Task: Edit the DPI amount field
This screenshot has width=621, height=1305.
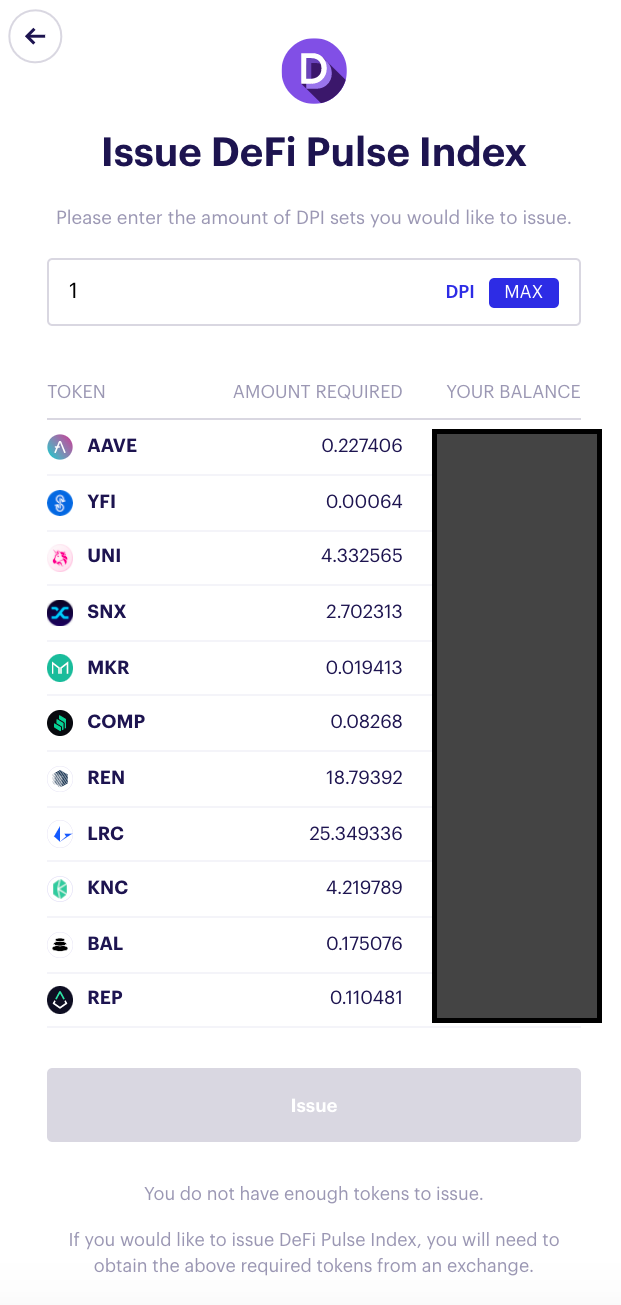Action: 313,292
